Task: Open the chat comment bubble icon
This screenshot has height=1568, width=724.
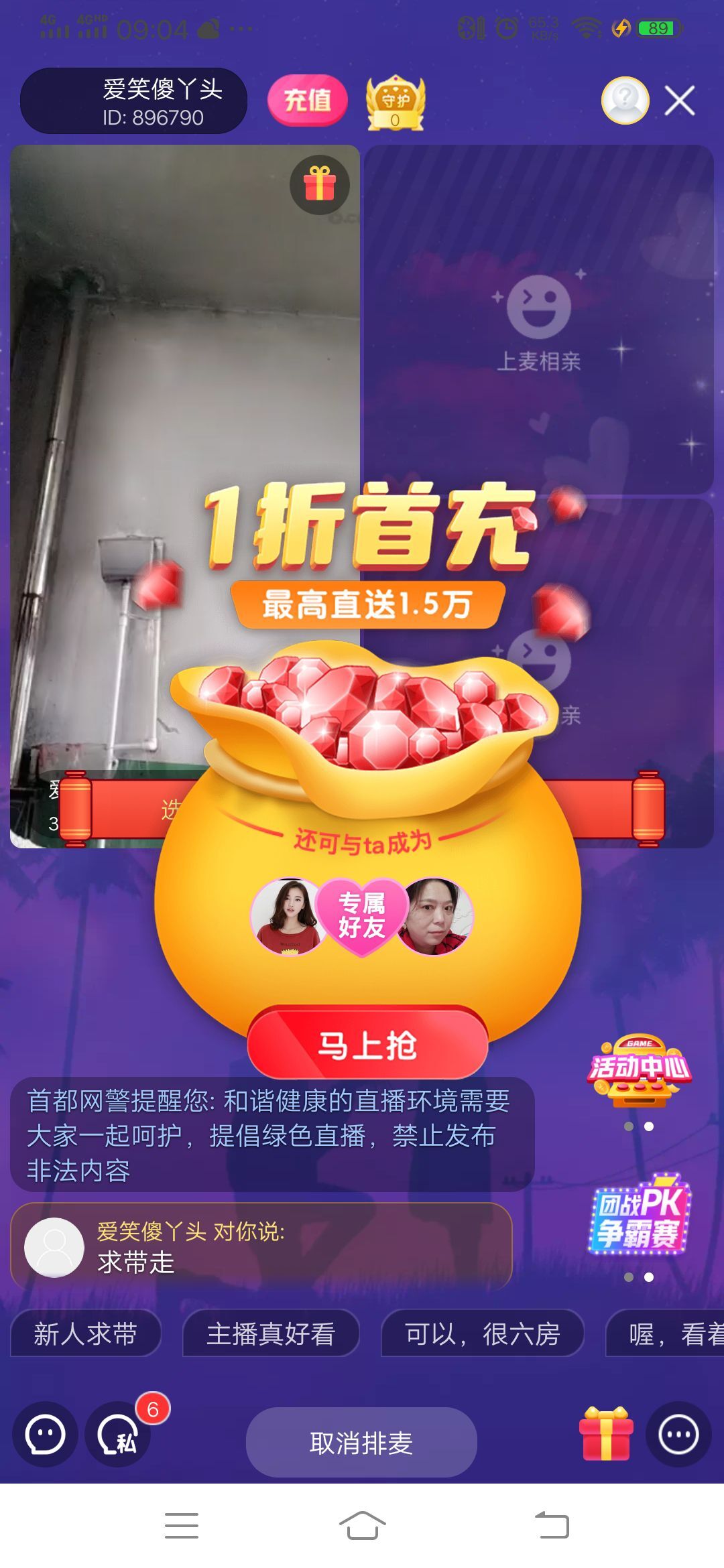Action: coord(46,1435)
